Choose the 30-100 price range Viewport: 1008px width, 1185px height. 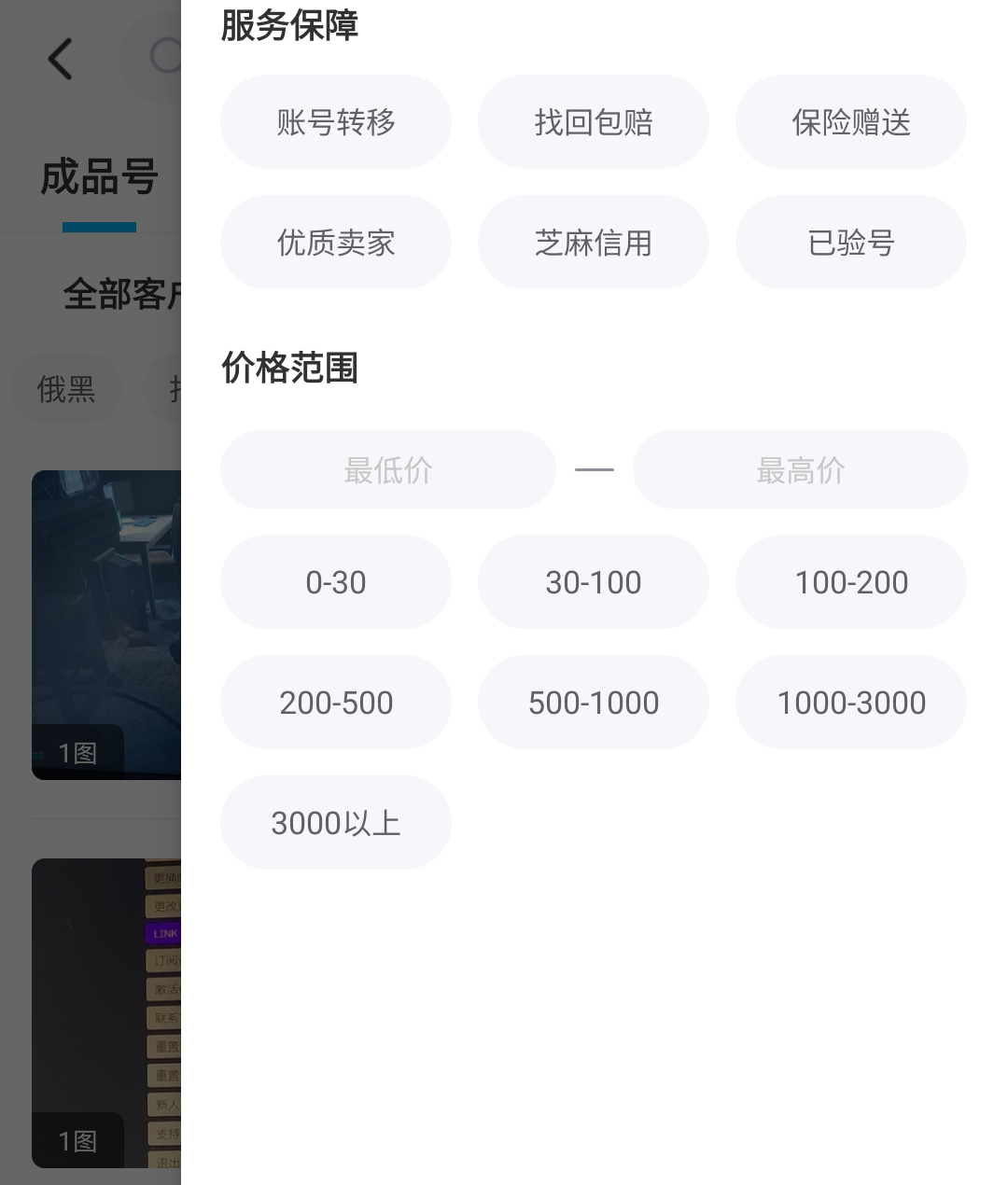coord(594,582)
